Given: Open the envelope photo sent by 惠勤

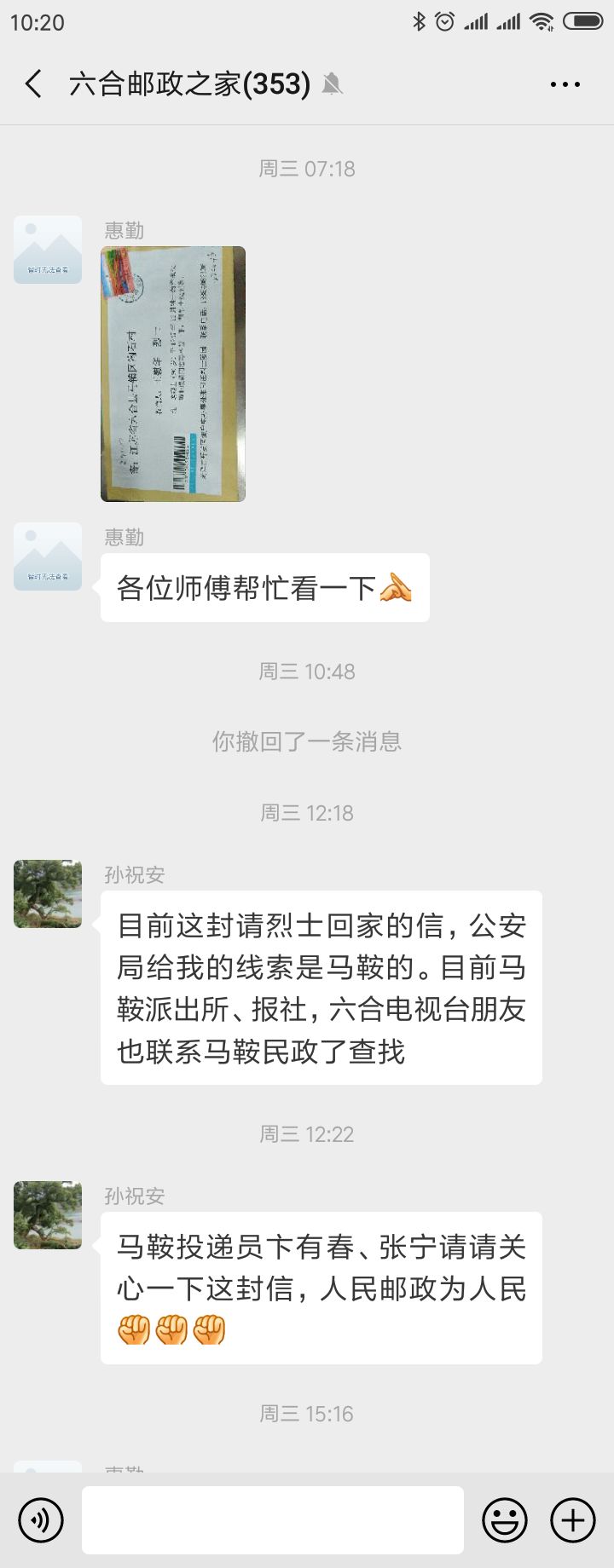Looking at the screenshot, I should pyautogui.click(x=173, y=373).
